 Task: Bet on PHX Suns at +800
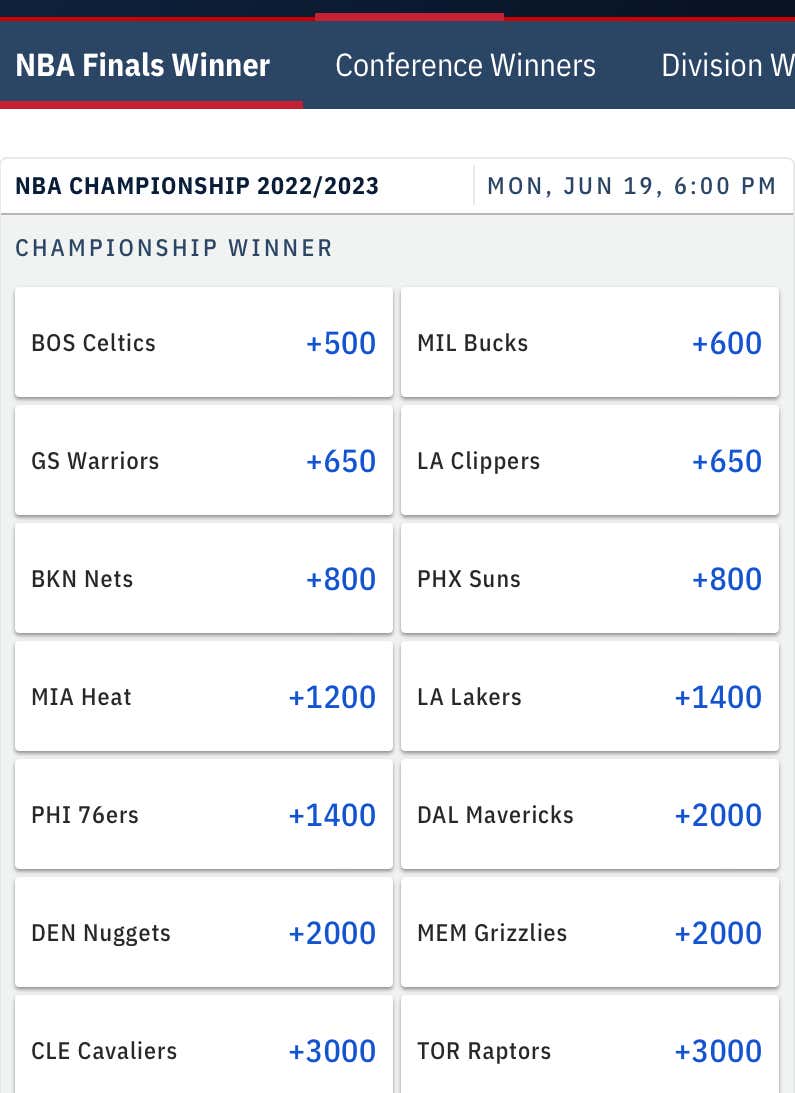[589, 578]
